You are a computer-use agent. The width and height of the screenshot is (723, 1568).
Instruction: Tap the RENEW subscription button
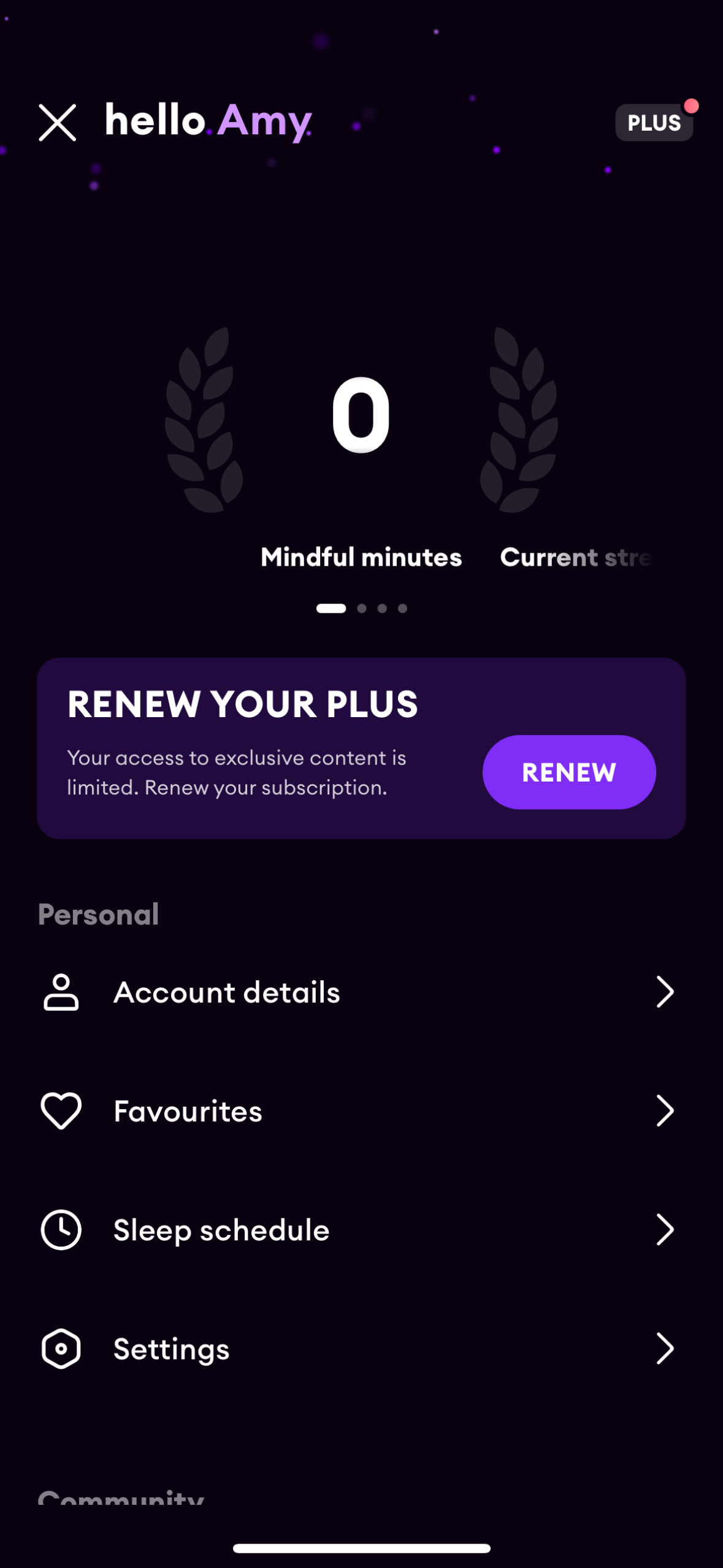click(x=568, y=772)
